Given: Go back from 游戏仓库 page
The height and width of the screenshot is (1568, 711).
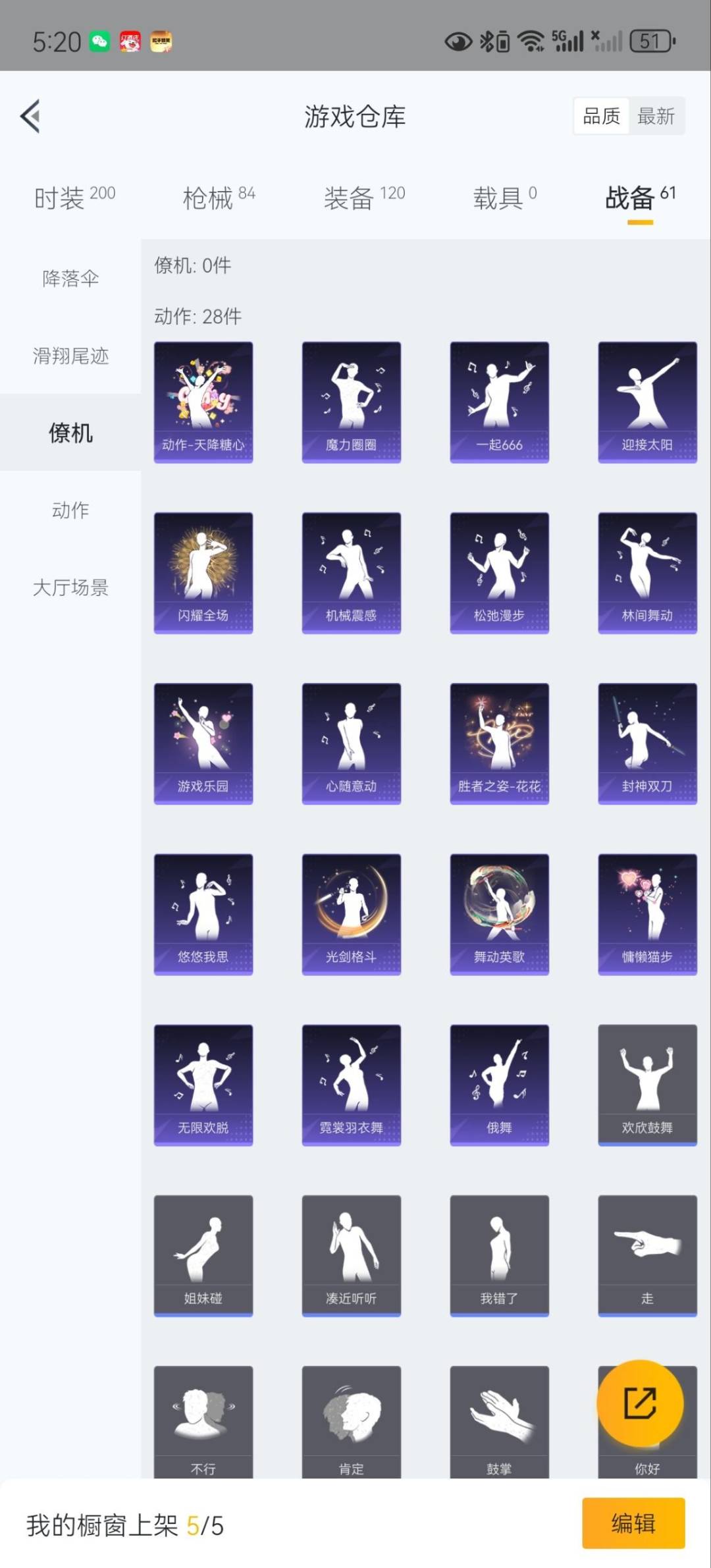Looking at the screenshot, I should click(x=30, y=117).
